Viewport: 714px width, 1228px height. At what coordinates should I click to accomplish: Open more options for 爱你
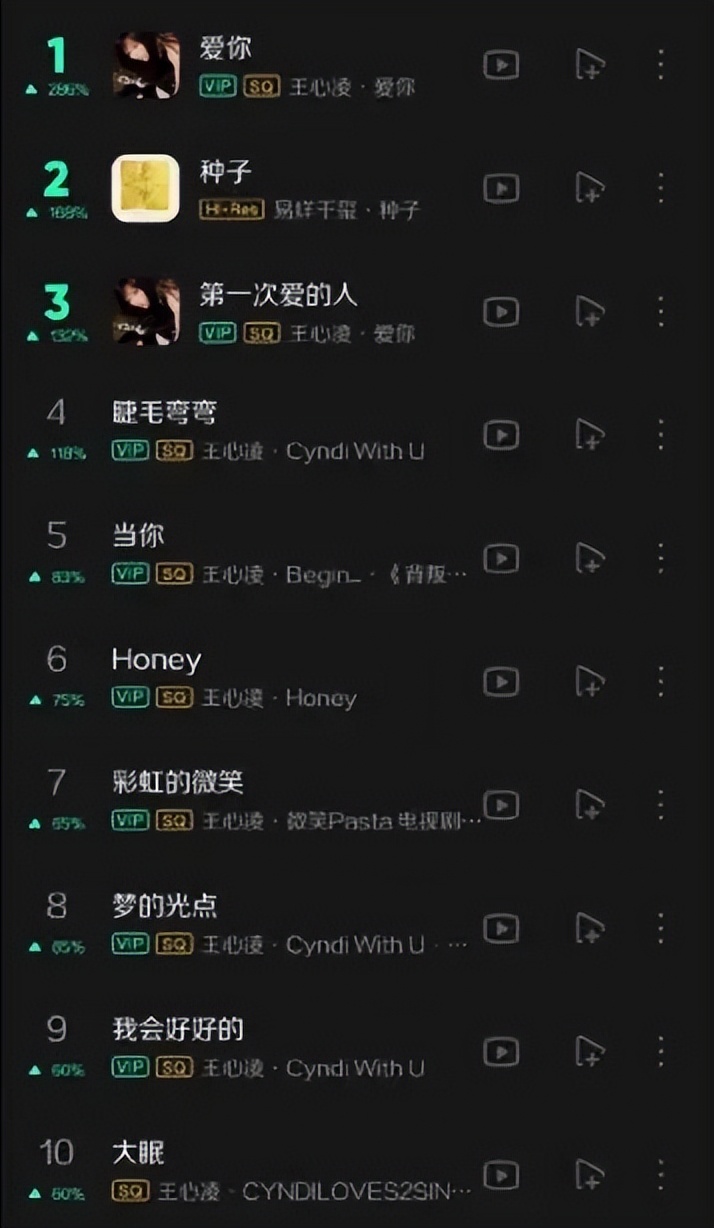tap(660, 64)
